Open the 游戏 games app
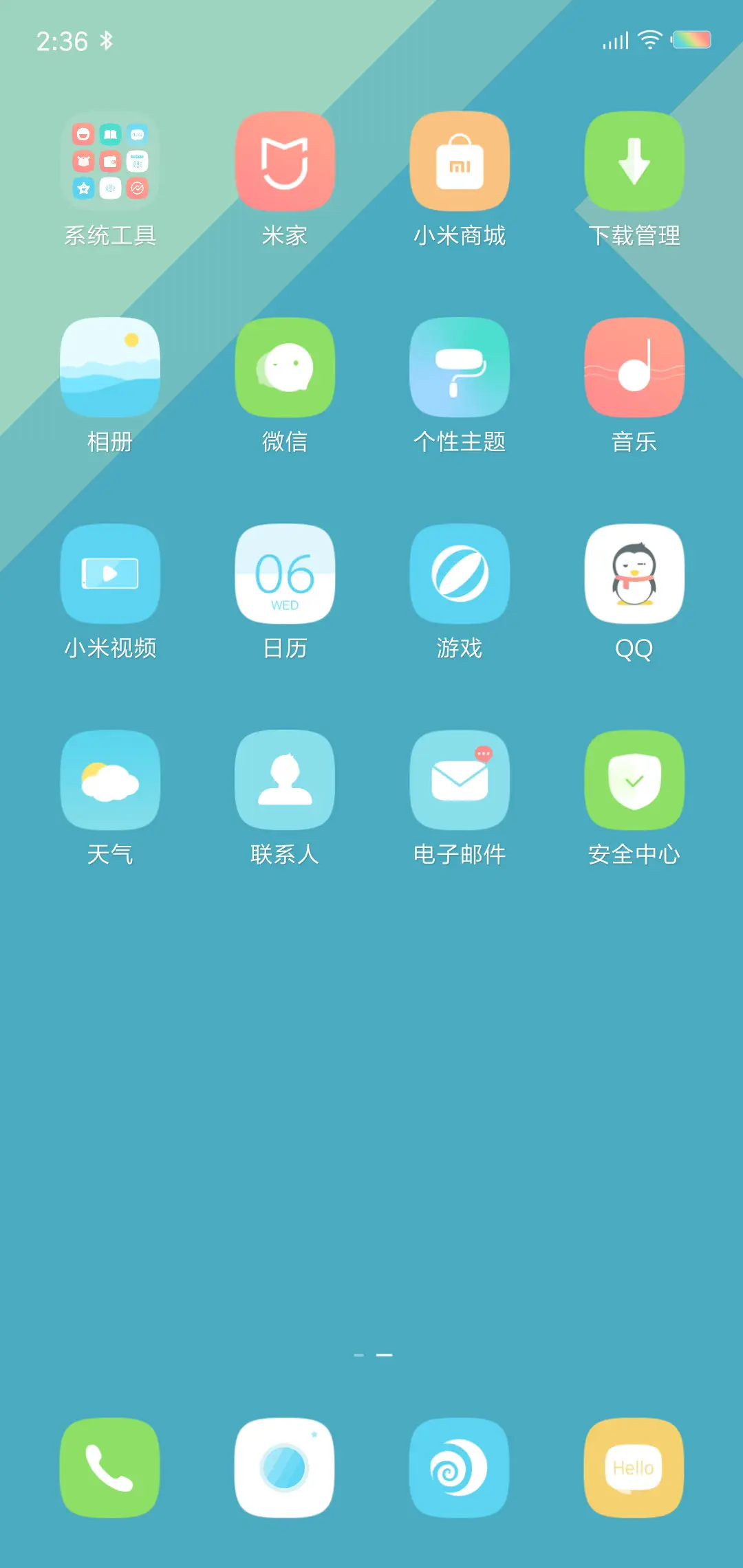 point(460,574)
